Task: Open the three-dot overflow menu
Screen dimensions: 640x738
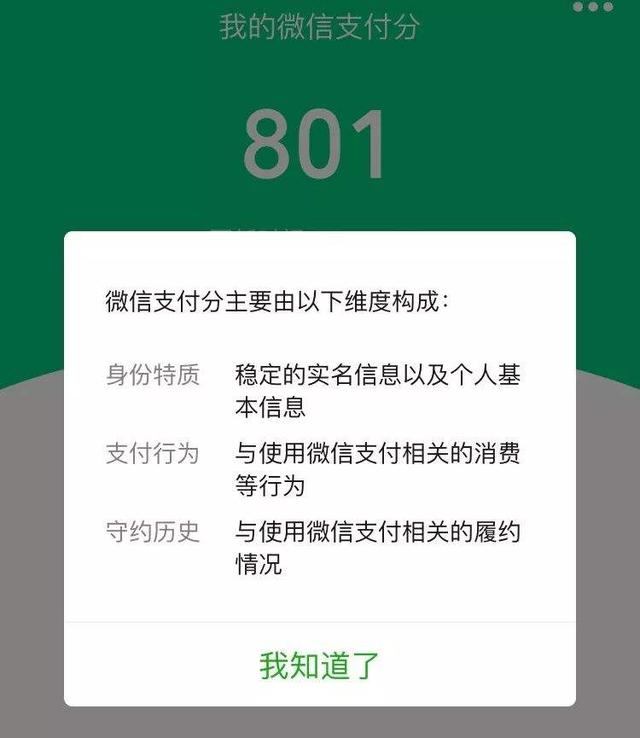Action: (x=593, y=7)
